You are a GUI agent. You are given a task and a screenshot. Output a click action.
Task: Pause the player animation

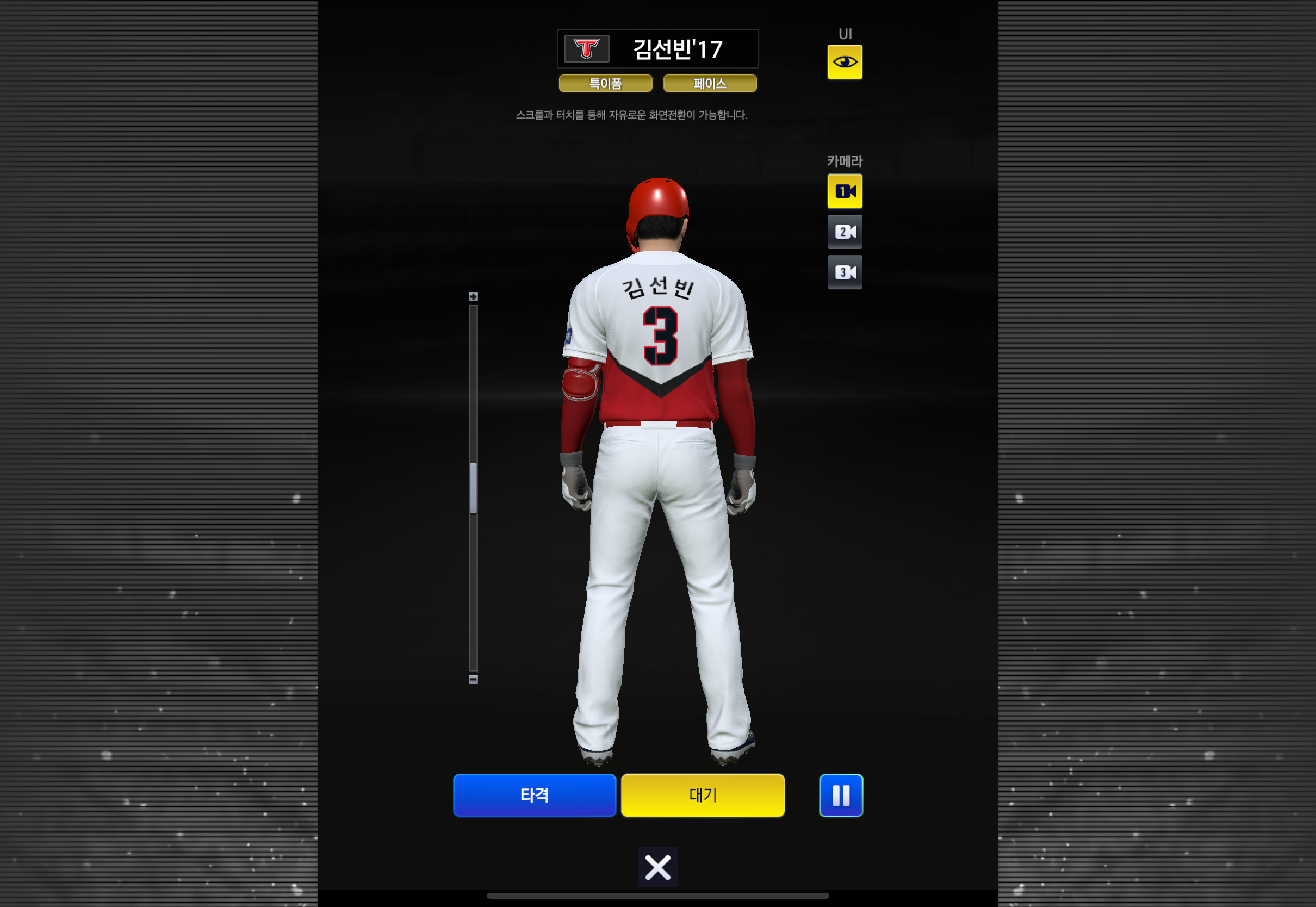(x=840, y=795)
